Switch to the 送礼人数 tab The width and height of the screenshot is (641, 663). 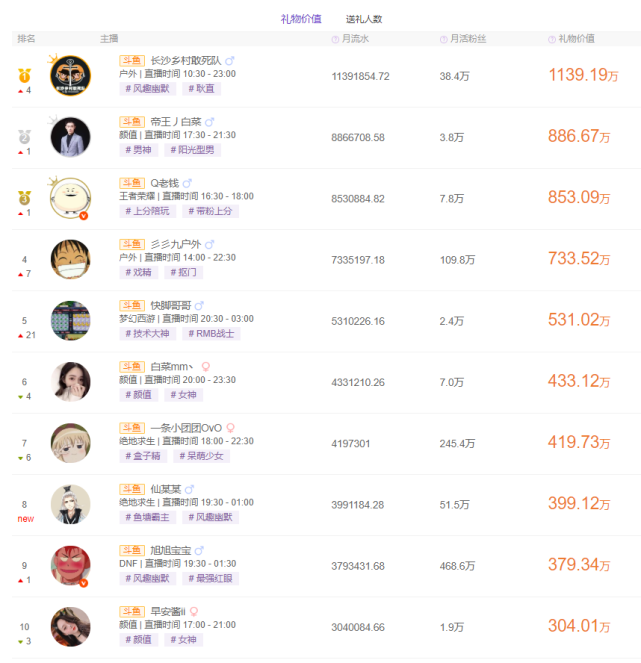click(364, 18)
